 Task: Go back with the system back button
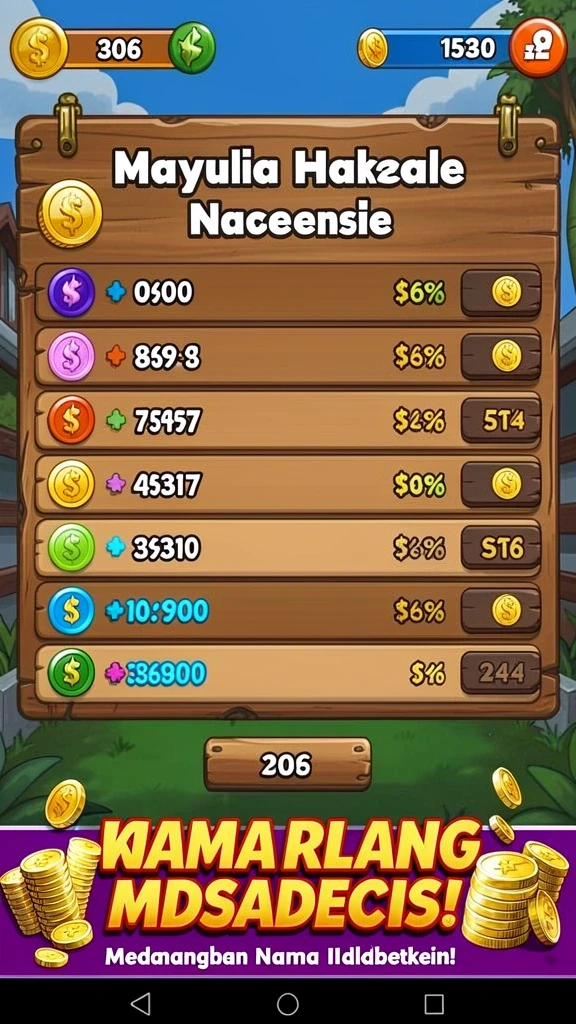pos(140,1003)
